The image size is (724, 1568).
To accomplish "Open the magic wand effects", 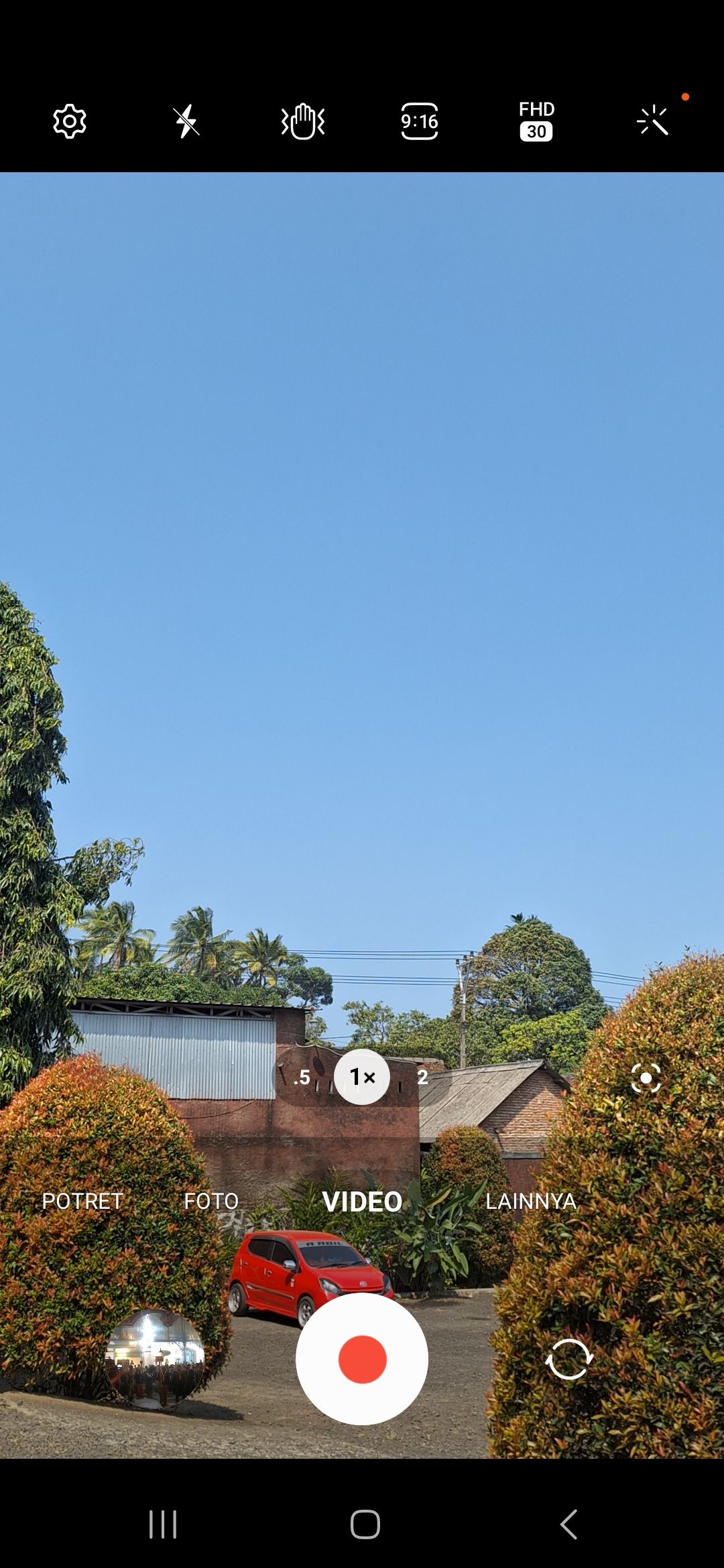I will coord(653,122).
